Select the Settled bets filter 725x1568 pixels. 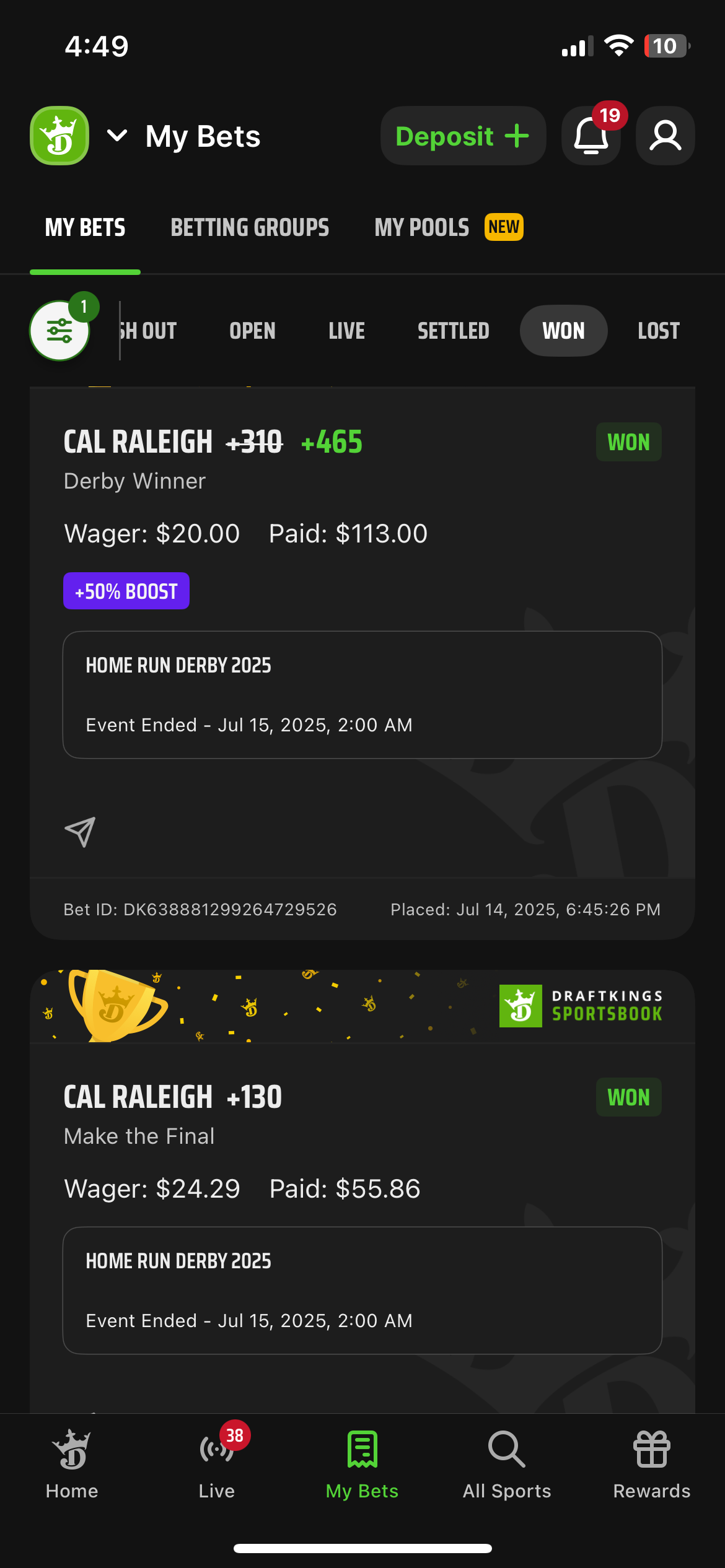[453, 331]
